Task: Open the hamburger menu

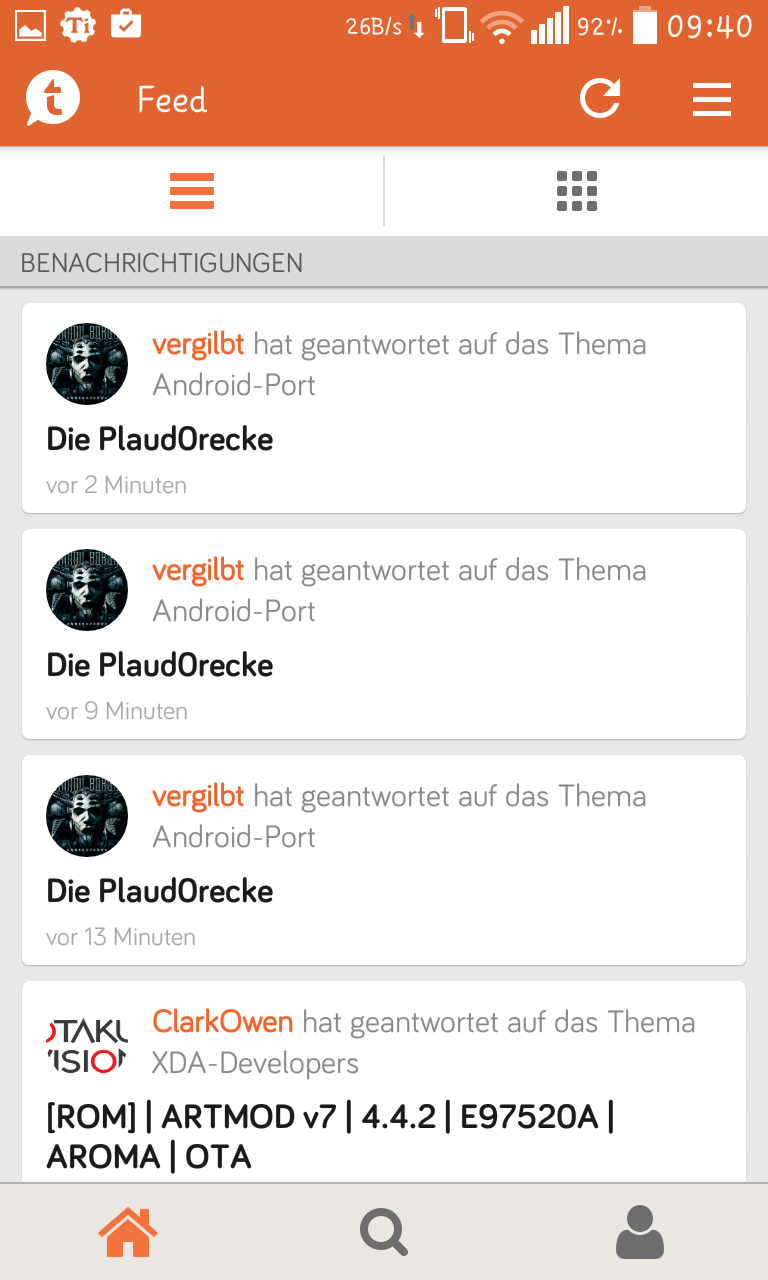Action: coord(712,99)
